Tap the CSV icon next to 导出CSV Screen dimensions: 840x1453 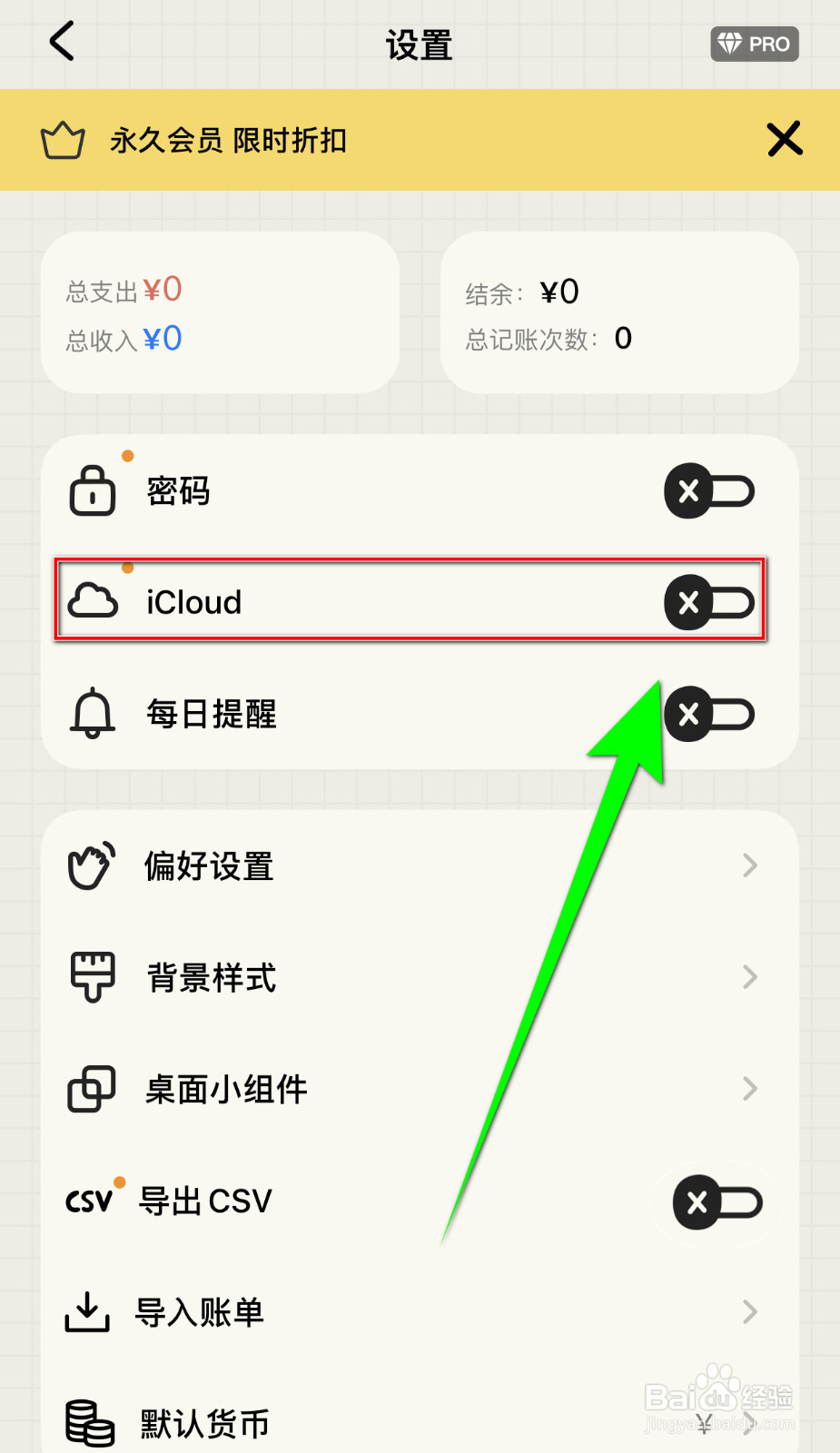[x=88, y=1200]
